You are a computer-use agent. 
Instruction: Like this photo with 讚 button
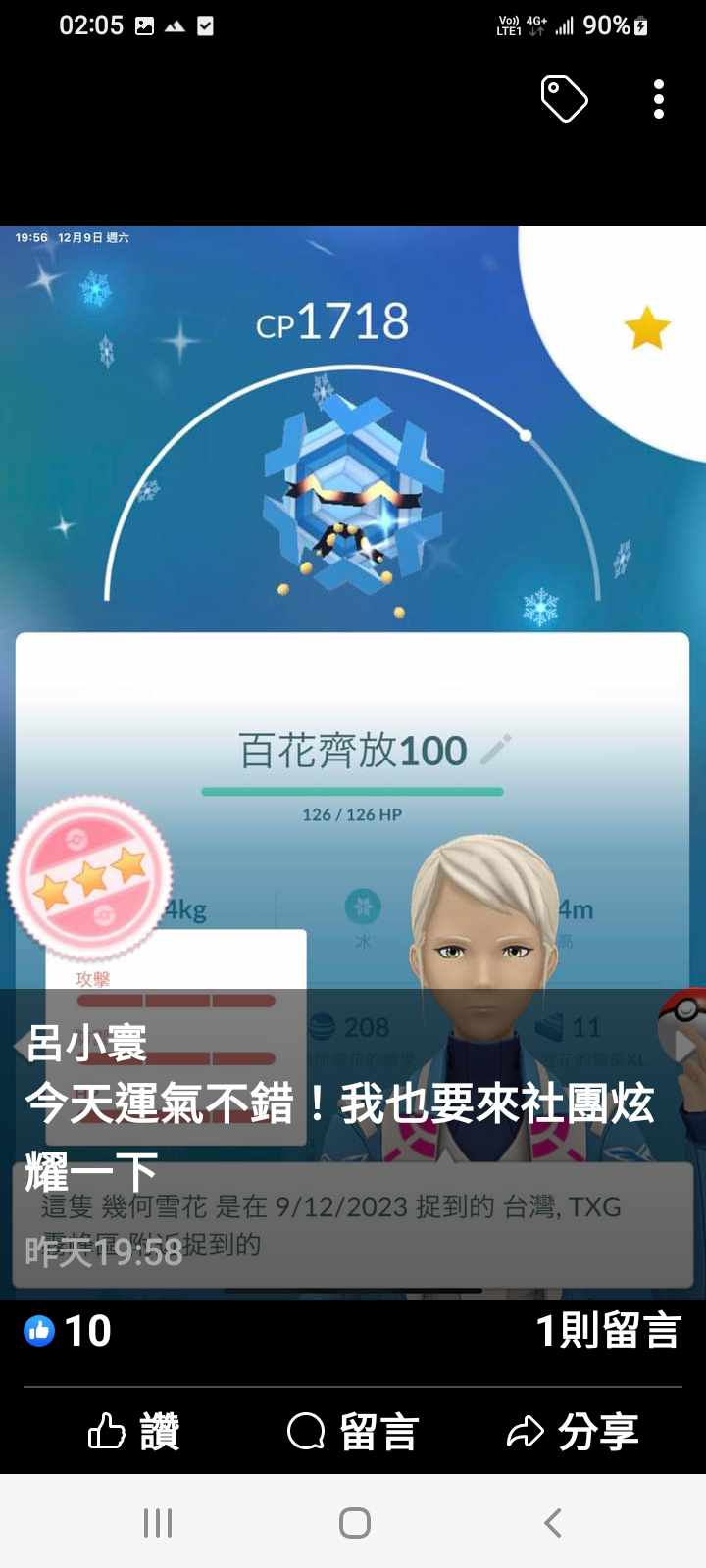point(134,1432)
